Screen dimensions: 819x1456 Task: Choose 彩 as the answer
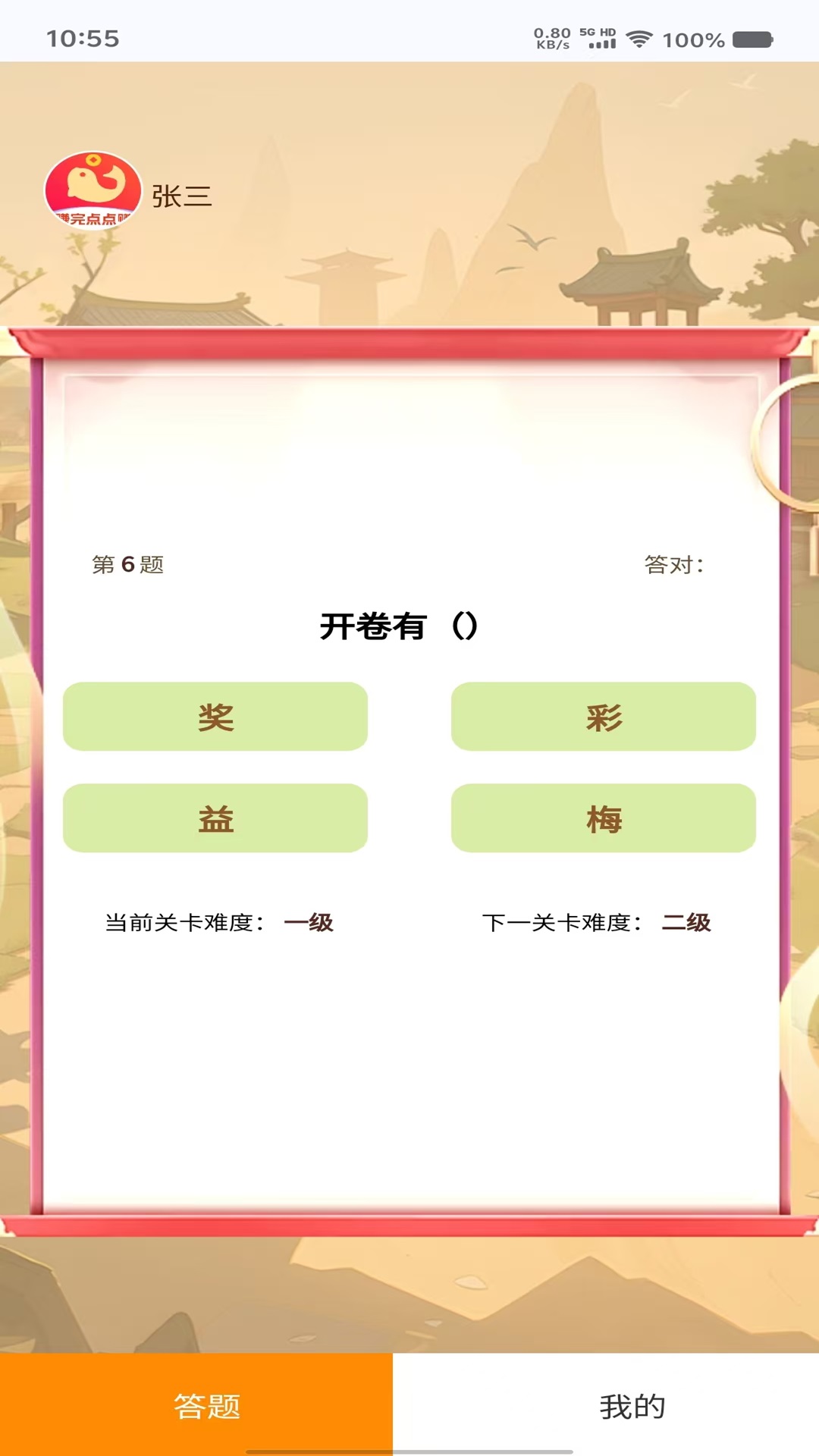coord(604,717)
